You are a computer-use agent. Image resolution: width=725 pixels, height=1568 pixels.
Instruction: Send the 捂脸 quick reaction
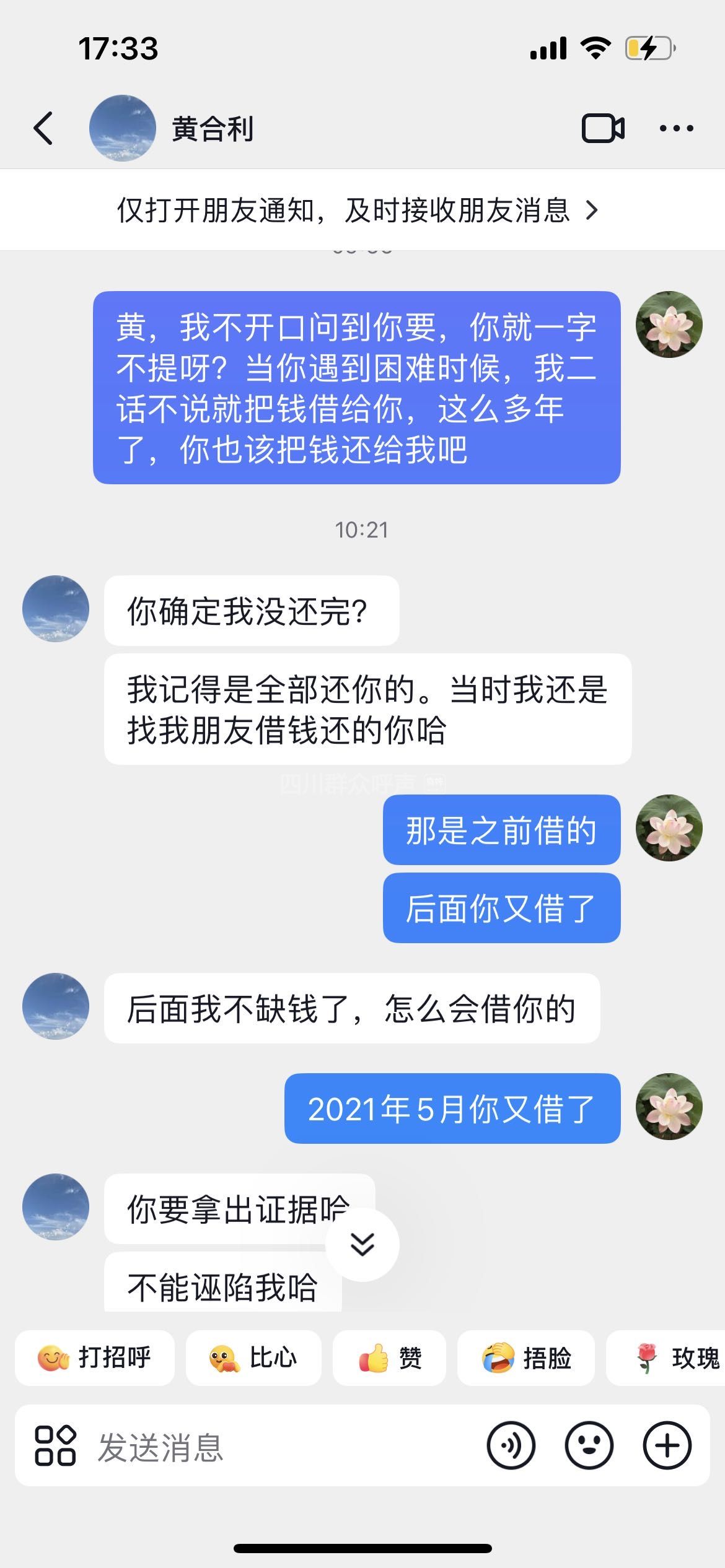coord(525,1358)
